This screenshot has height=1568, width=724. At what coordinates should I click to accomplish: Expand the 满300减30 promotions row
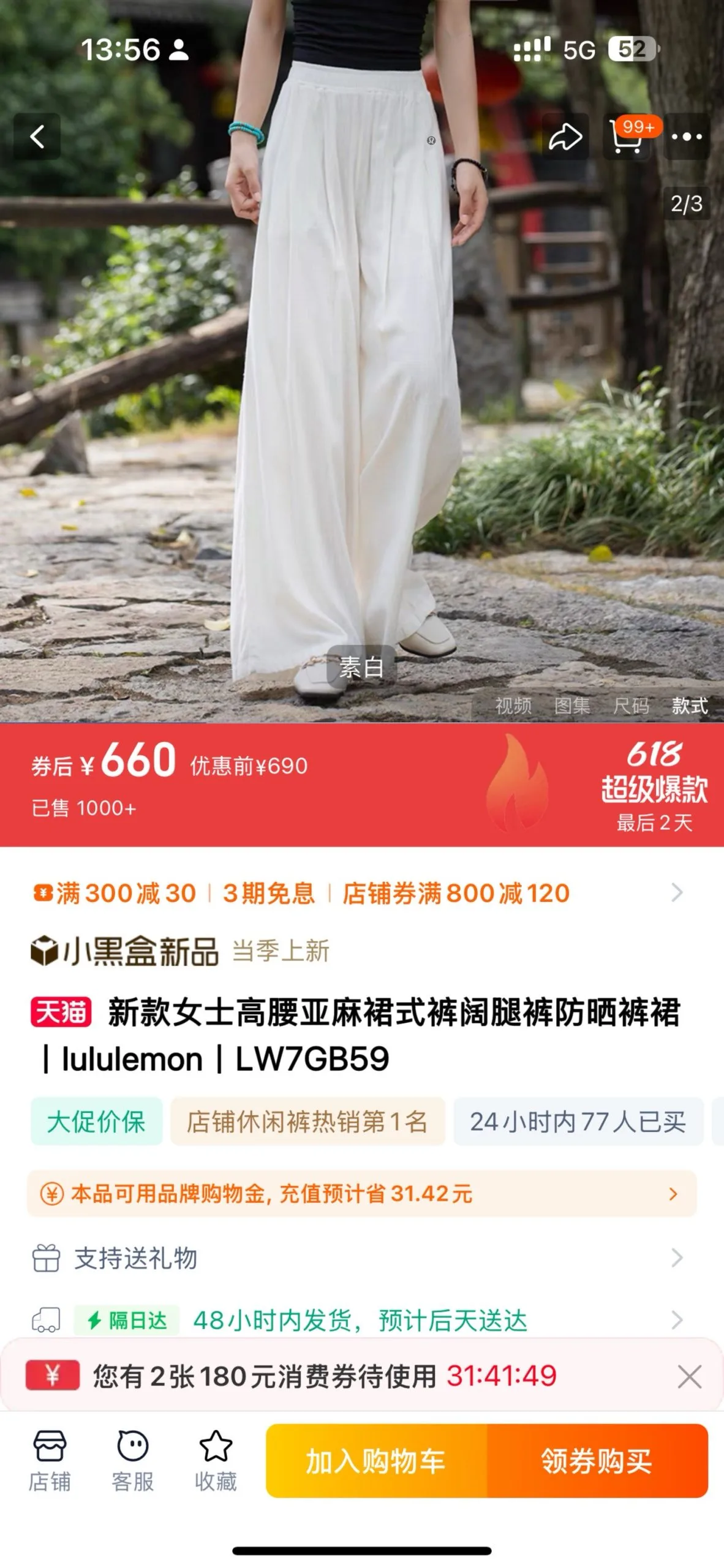point(676,892)
